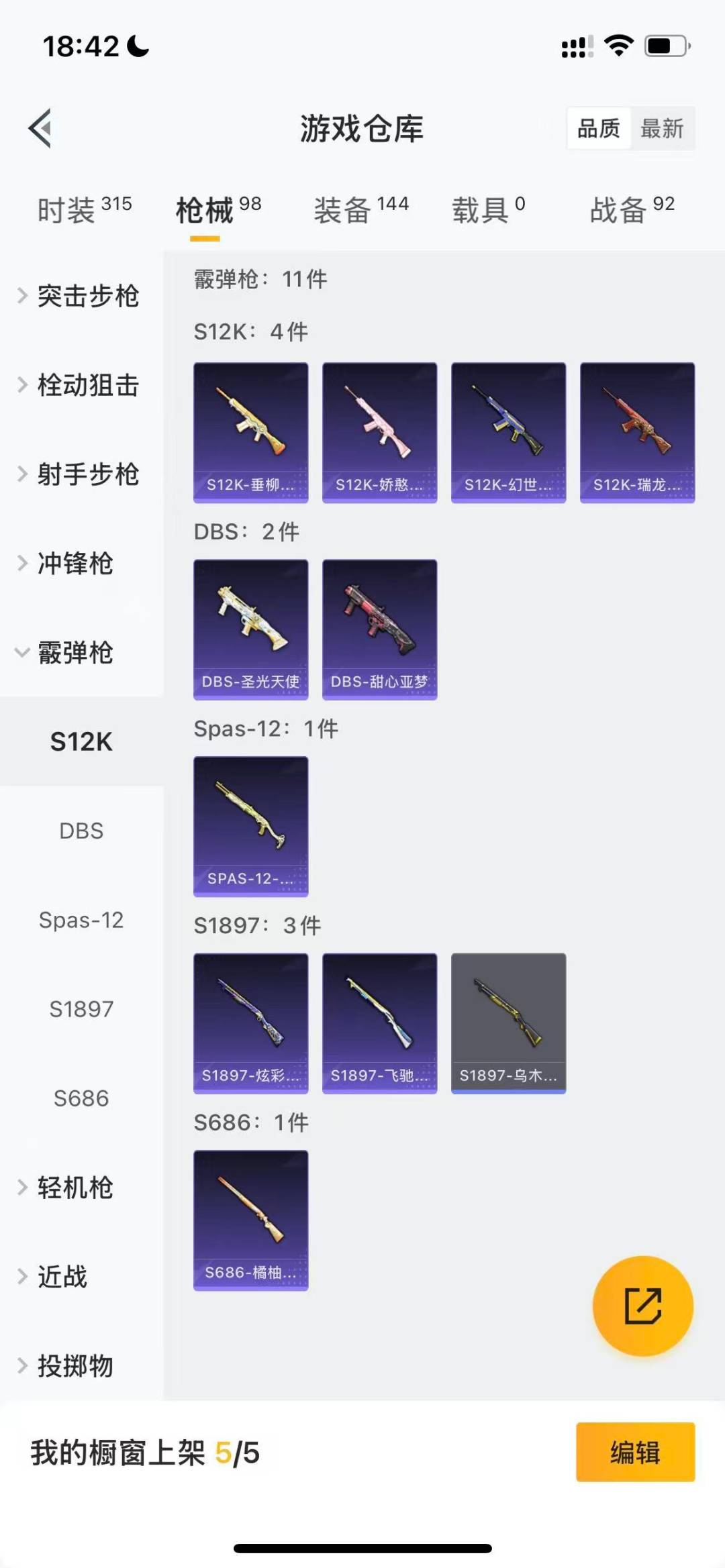Sort inventory by 品质 quality
This screenshot has height=1568, width=725.
(599, 128)
